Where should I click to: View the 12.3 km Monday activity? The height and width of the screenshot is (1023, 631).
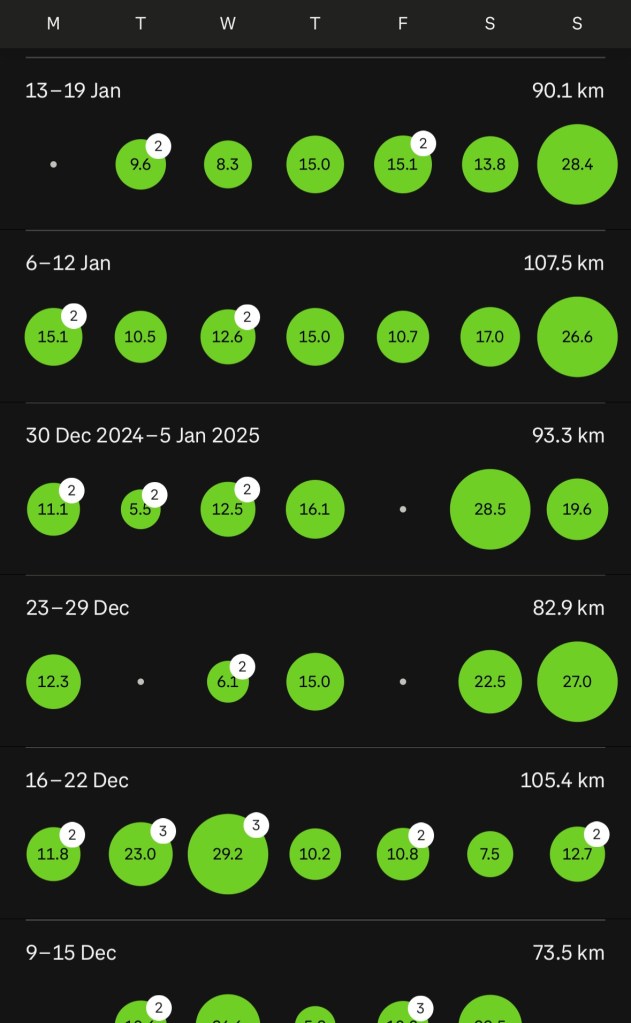pyautogui.click(x=53, y=681)
